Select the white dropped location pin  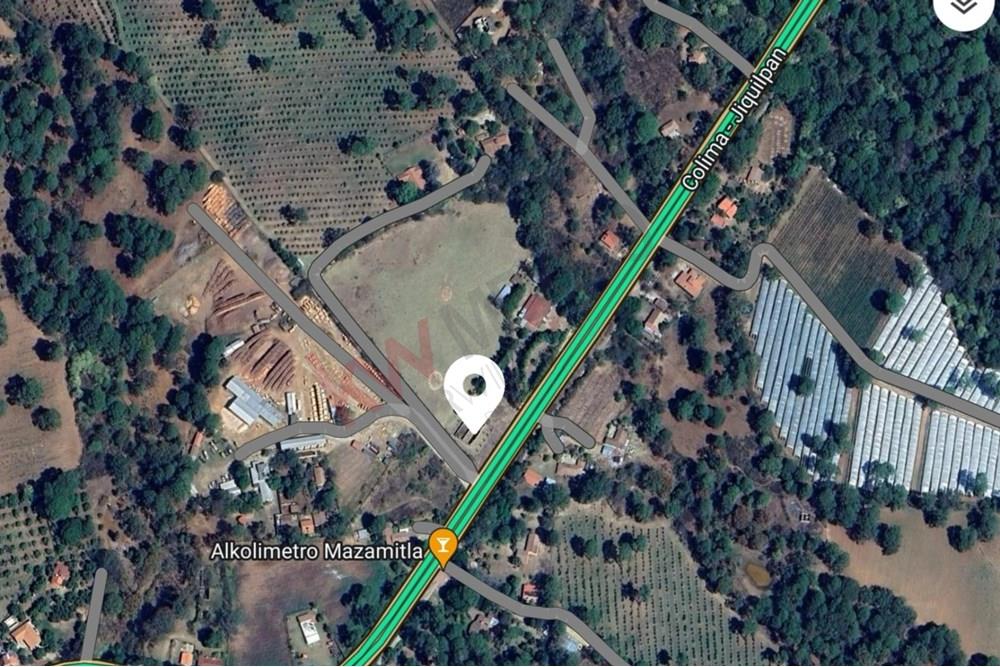pos(474,388)
